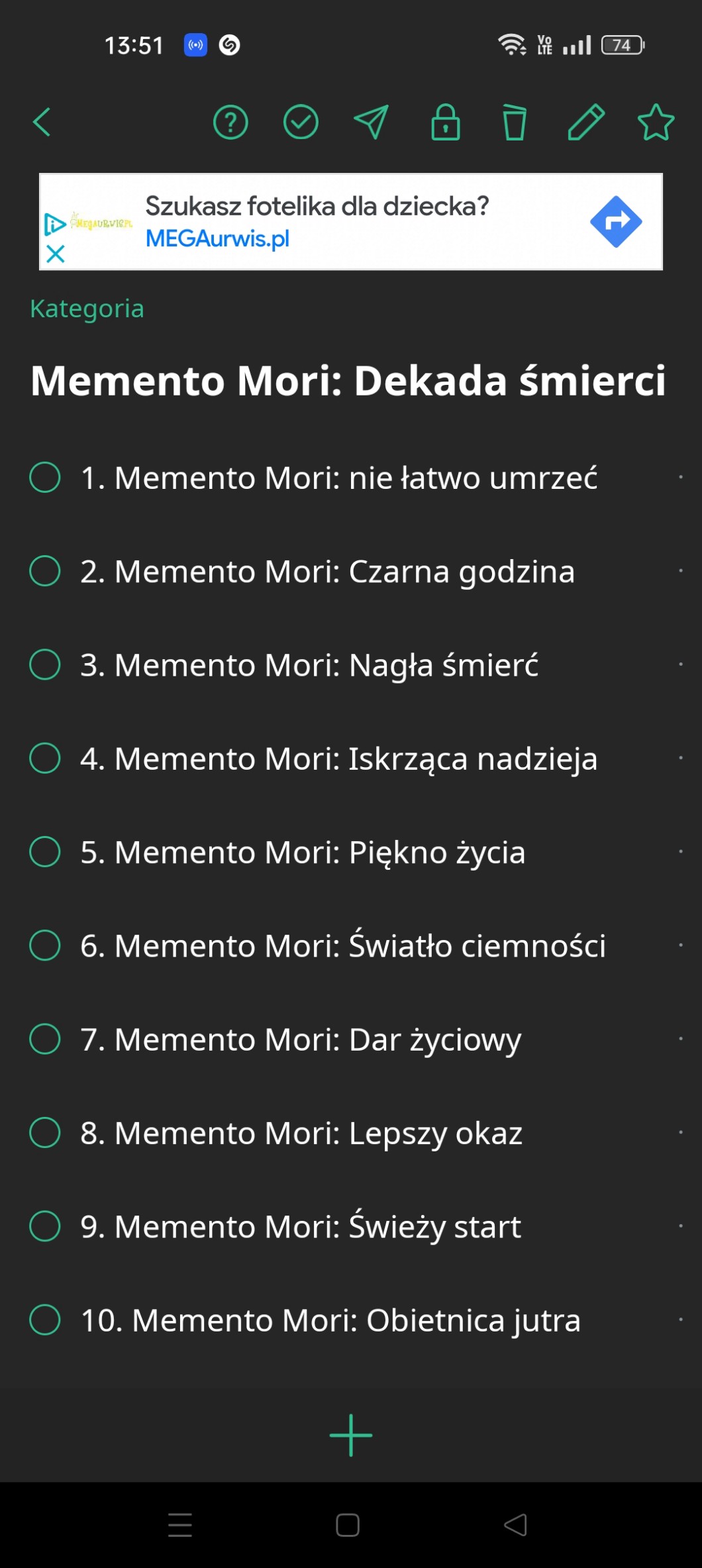
Task: Select the Kategoria label
Action: (87, 309)
